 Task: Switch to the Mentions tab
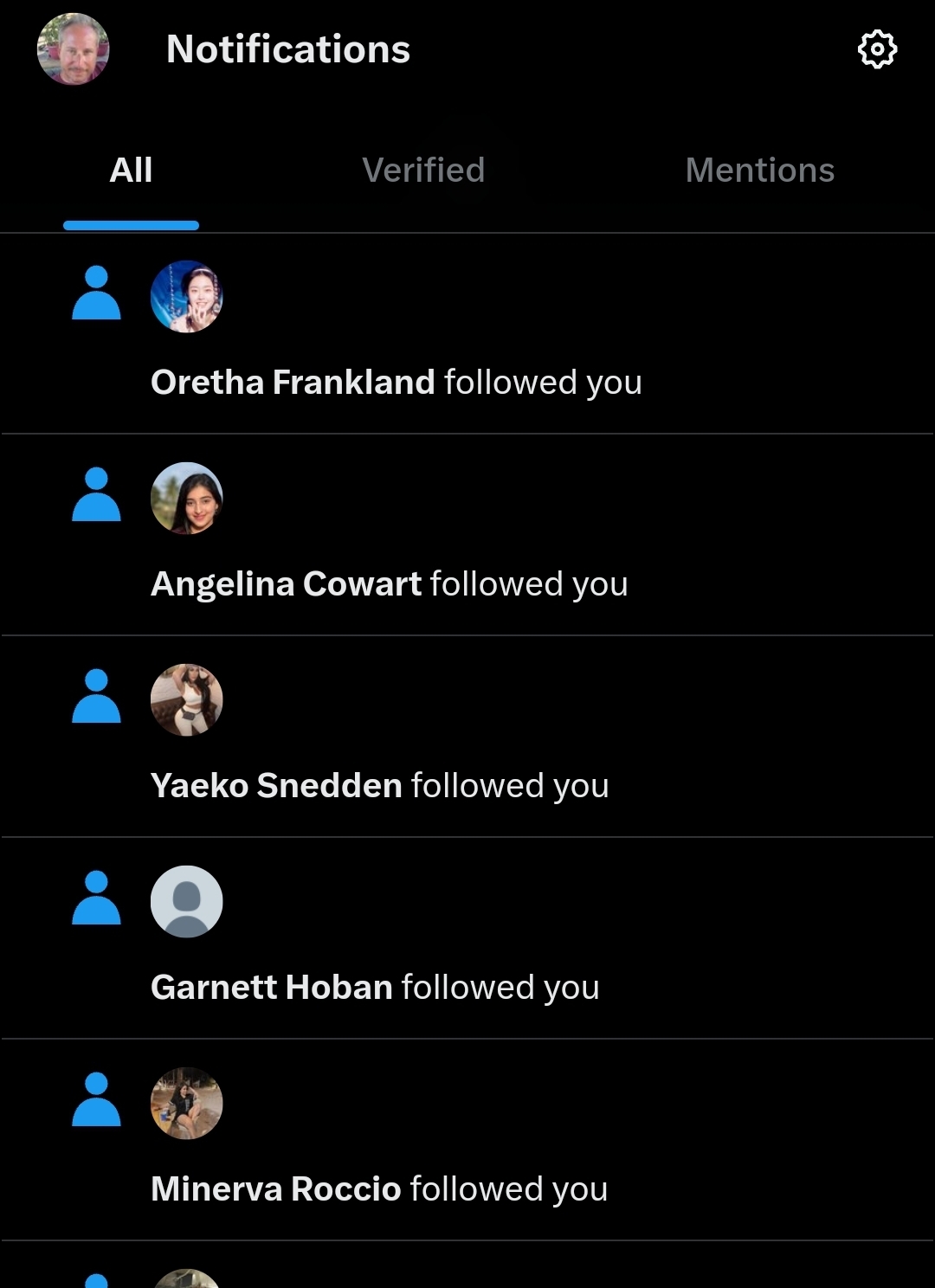point(759,171)
